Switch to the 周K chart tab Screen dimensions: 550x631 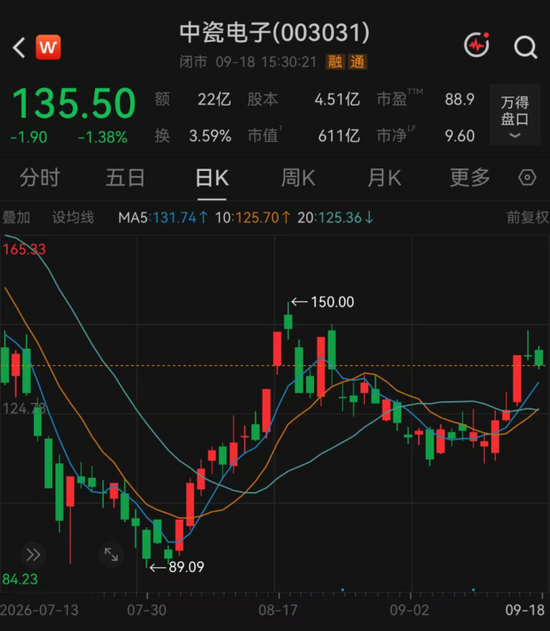coord(298,177)
